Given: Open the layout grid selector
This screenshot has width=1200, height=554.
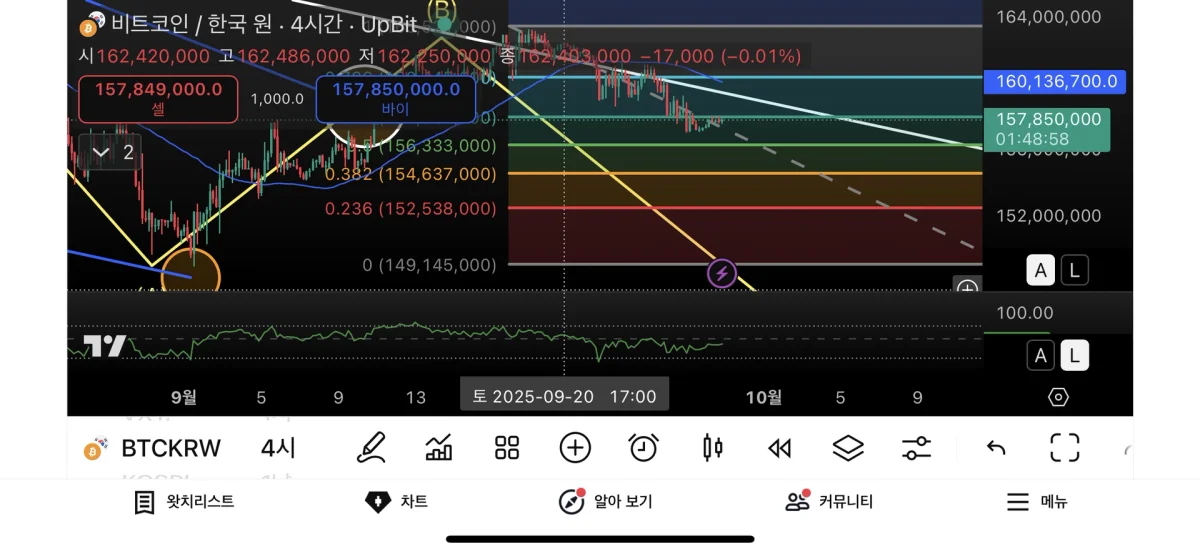Looking at the screenshot, I should click(x=507, y=447).
